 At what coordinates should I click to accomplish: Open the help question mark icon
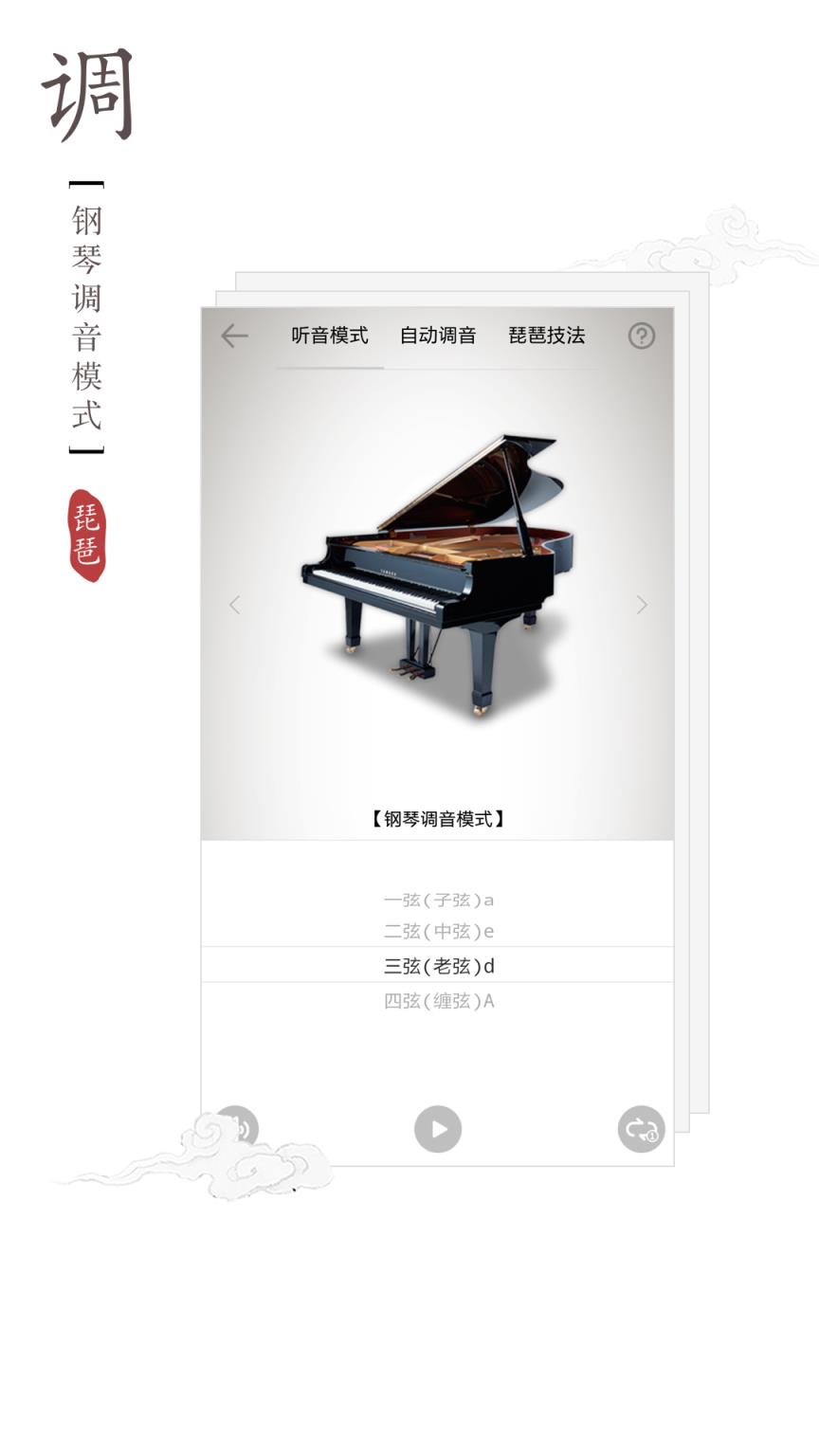point(642,337)
